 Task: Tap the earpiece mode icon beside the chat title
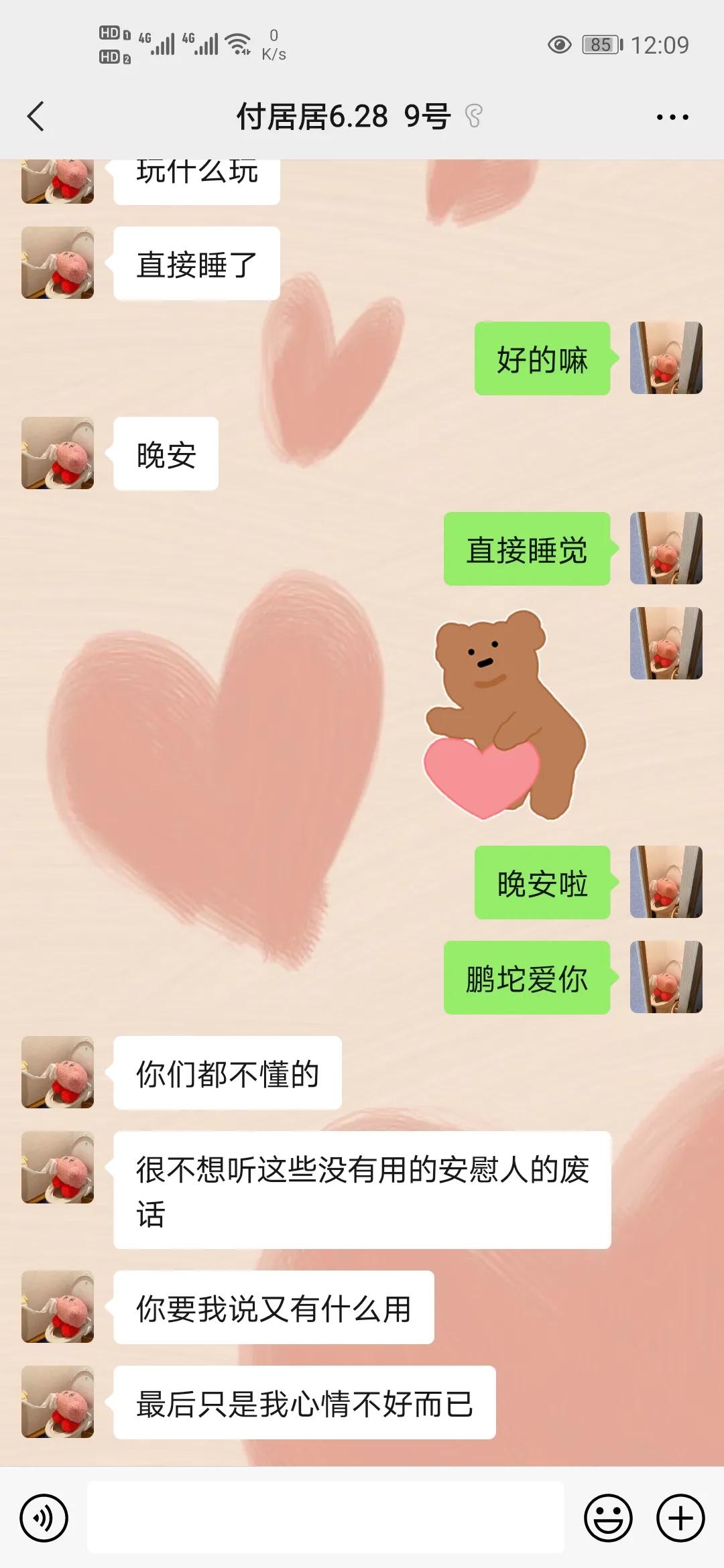473,117
